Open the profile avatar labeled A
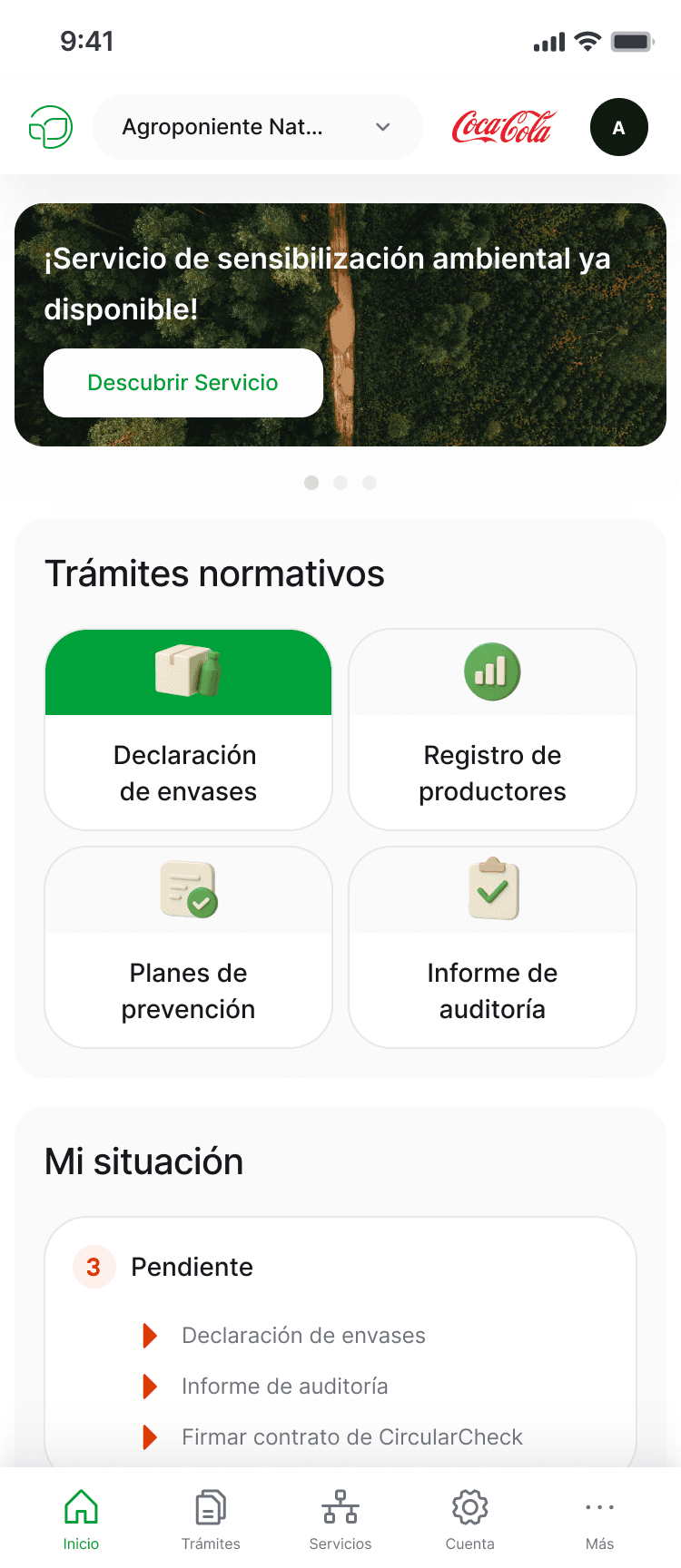681x1568 pixels. (x=618, y=127)
